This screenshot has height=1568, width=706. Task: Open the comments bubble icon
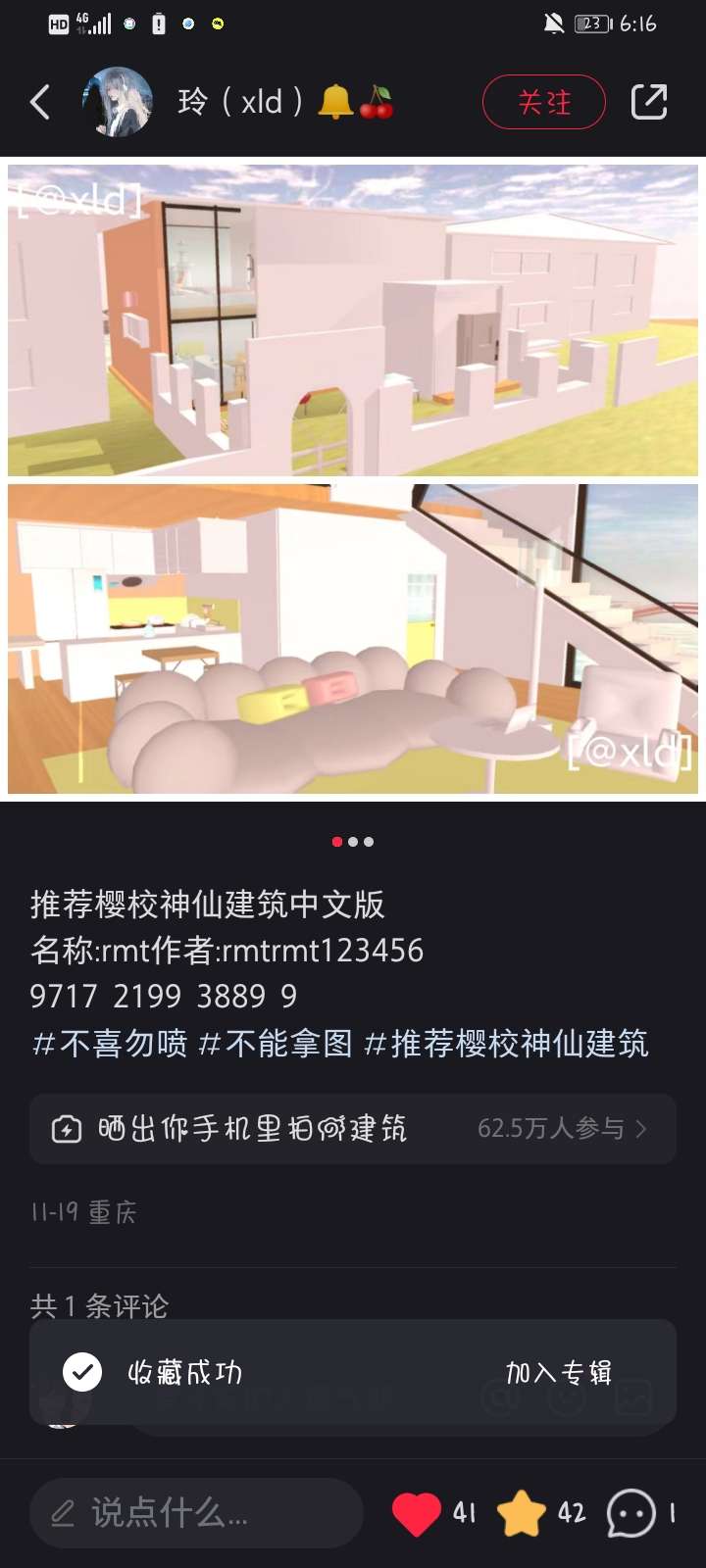(x=630, y=1513)
